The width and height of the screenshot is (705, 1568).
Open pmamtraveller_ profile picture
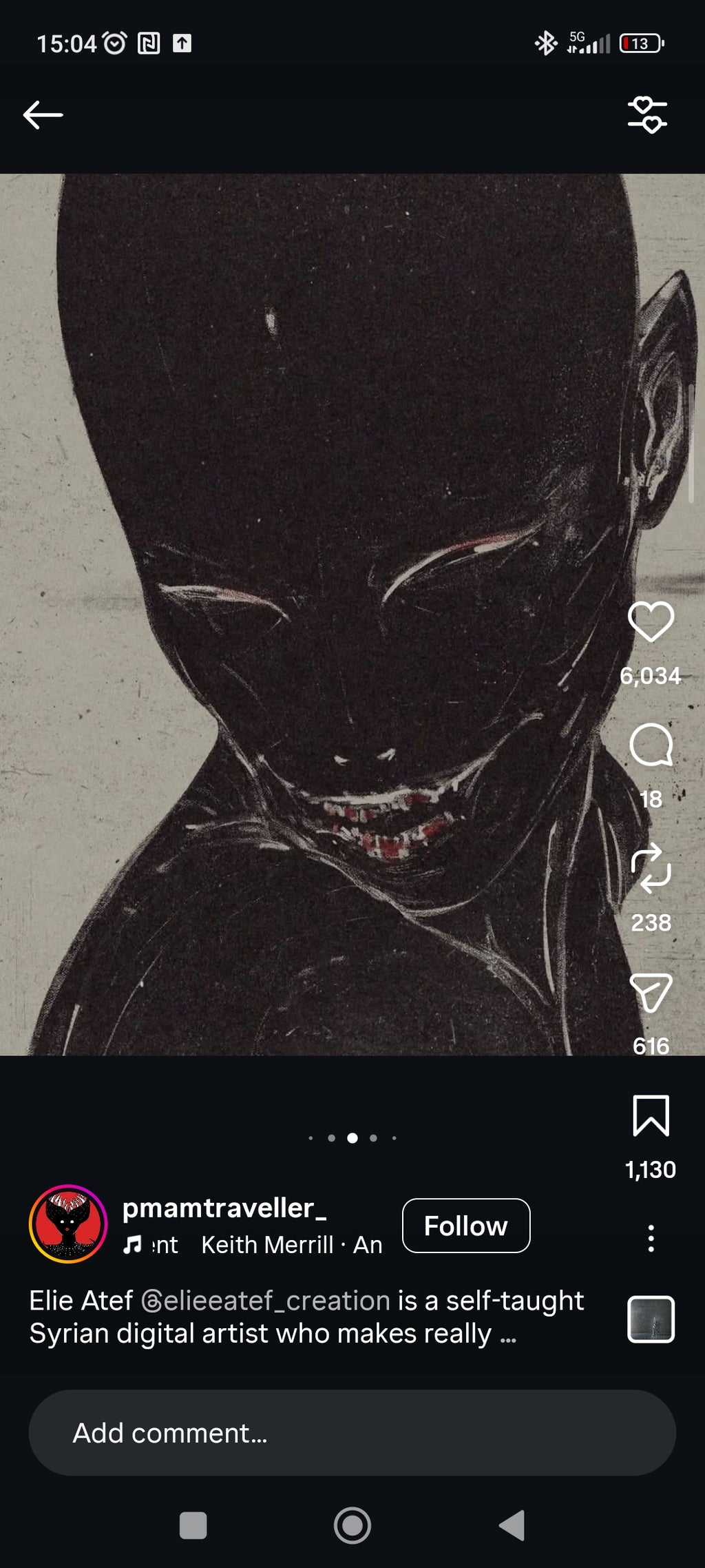(x=68, y=1224)
